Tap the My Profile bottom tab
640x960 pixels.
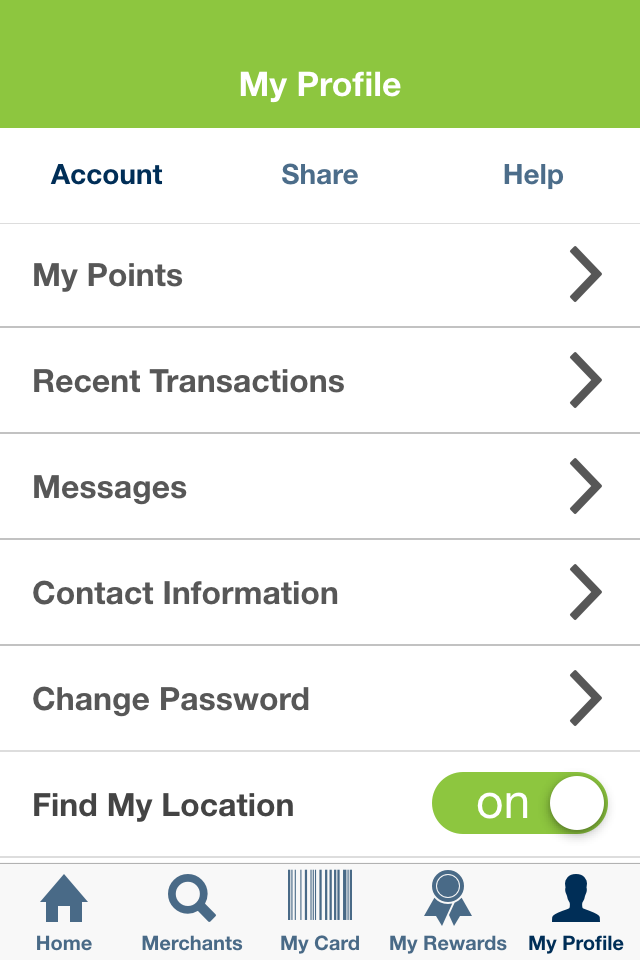pyautogui.click(x=576, y=912)
